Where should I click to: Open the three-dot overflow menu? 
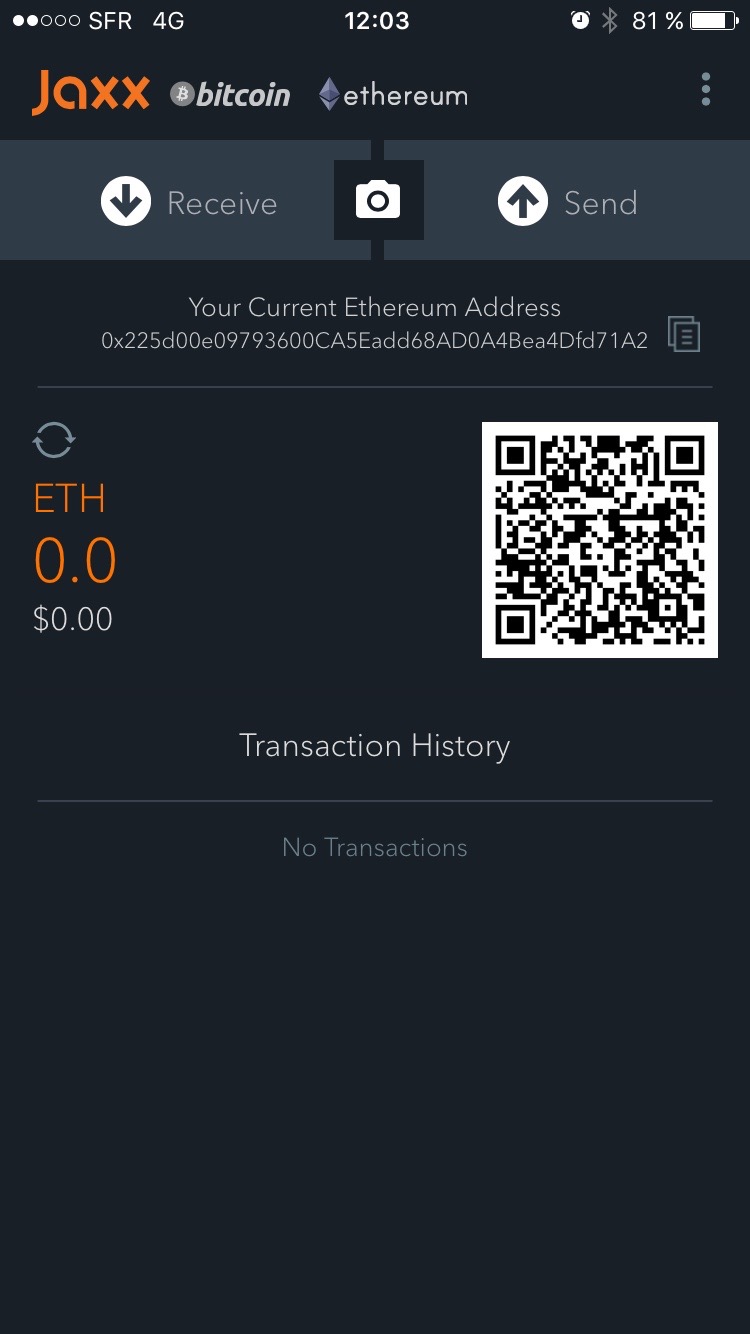(706, 90)
